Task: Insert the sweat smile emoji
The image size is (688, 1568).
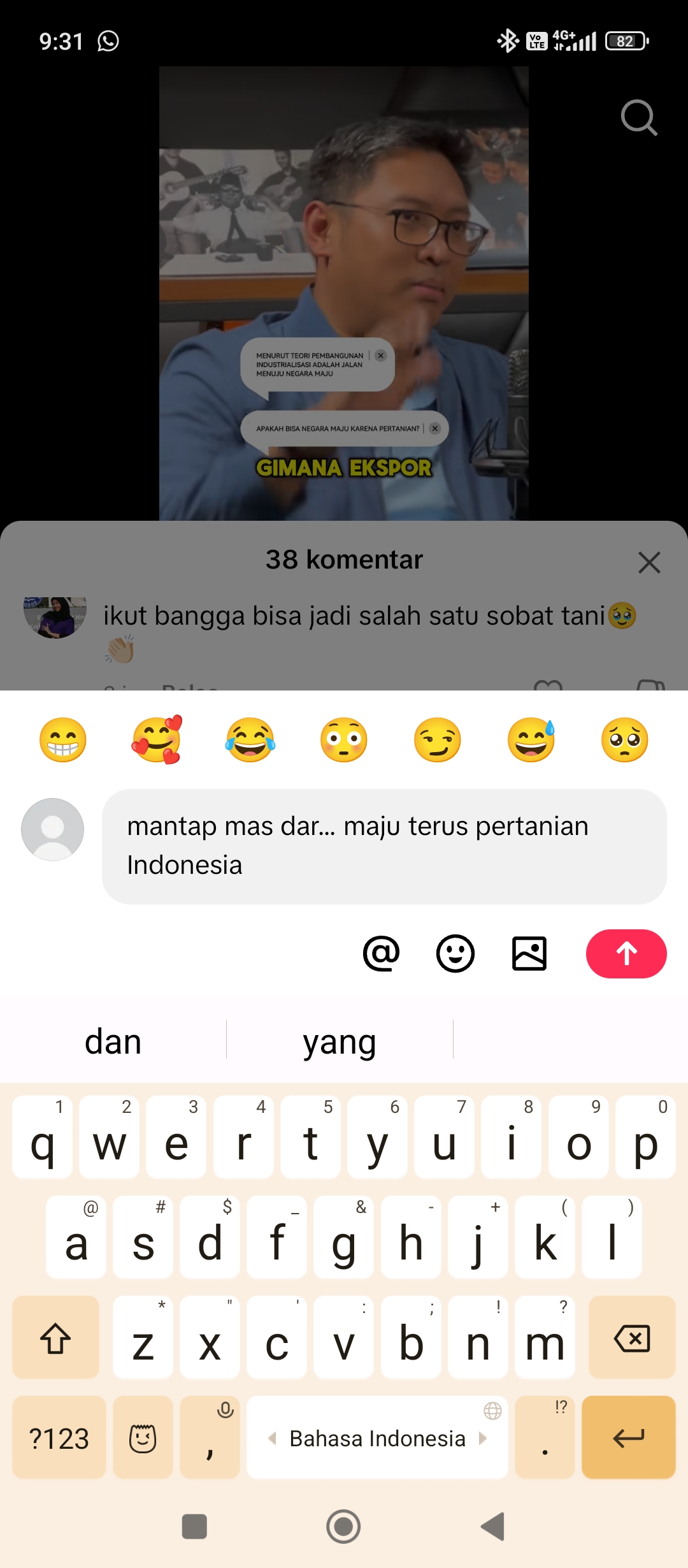Action: click(531, 740)
